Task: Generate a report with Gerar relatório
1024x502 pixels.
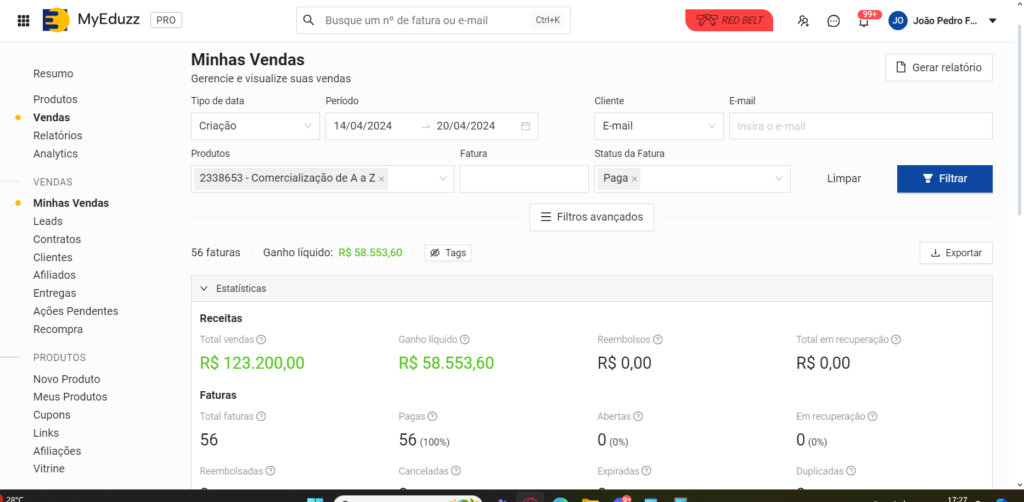Action: 938,68
